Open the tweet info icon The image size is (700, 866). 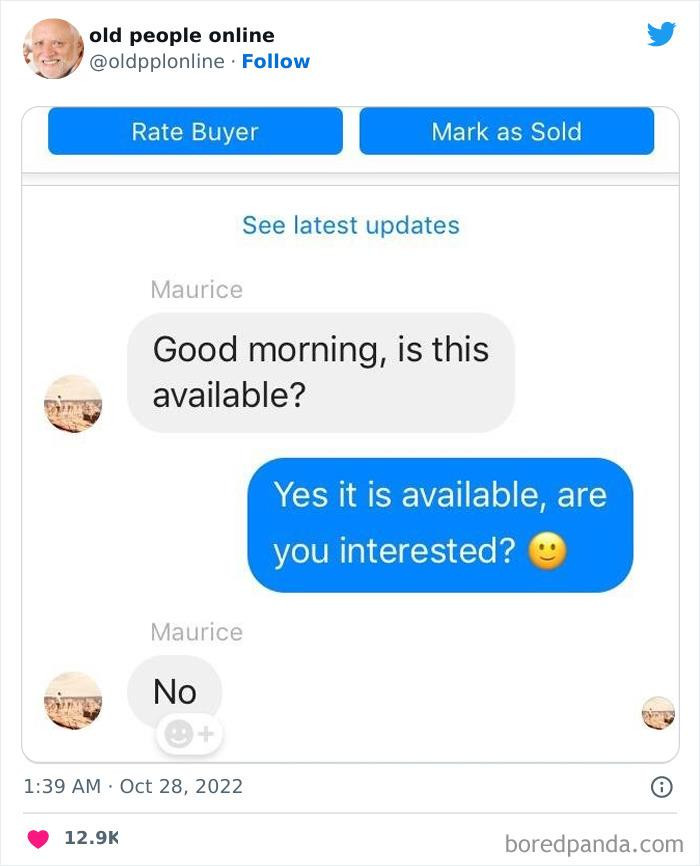pos(661,787)
